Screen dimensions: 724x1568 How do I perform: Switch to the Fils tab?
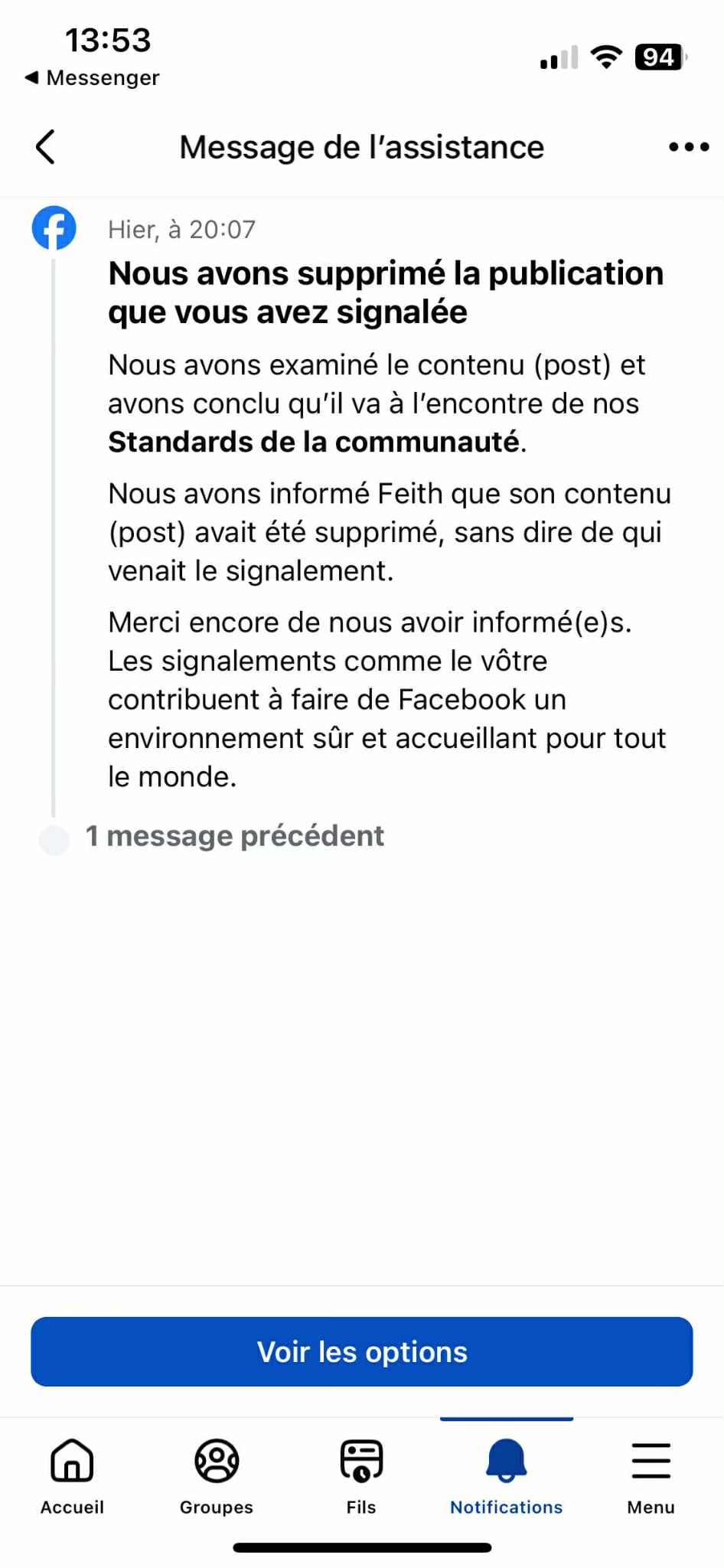click(x=361, y=1476)
